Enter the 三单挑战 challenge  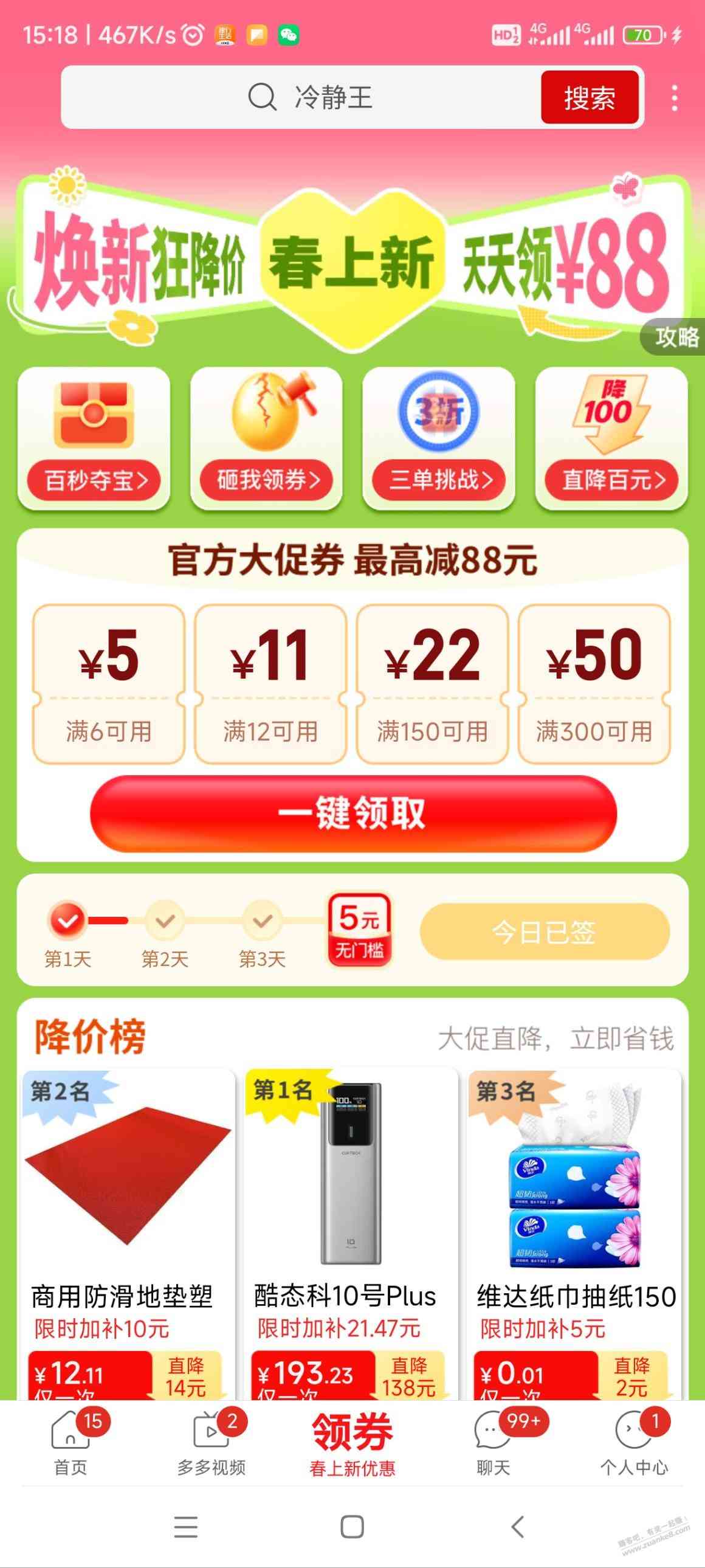pos(439,438)
